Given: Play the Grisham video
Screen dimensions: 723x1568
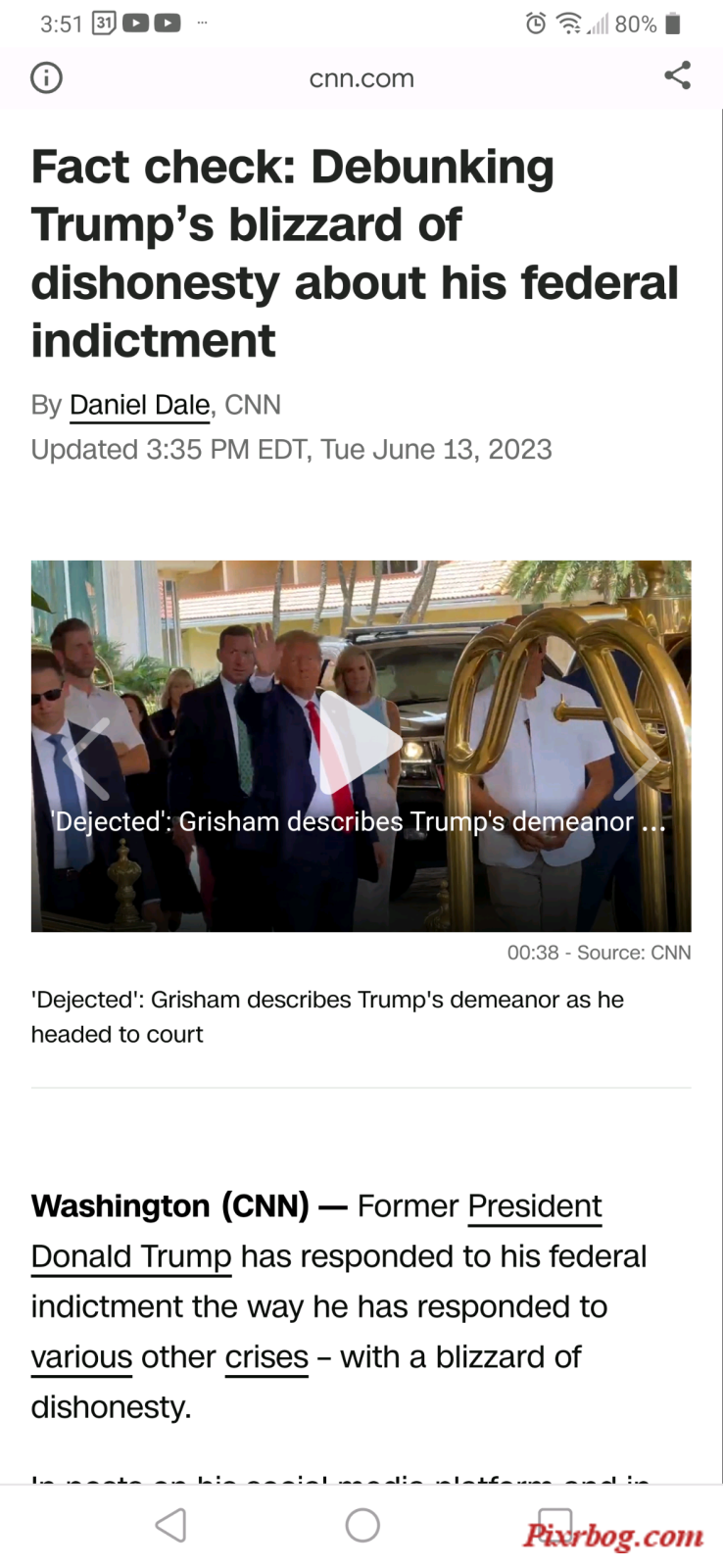Looking at the screenshot, I should pos(360,743).
